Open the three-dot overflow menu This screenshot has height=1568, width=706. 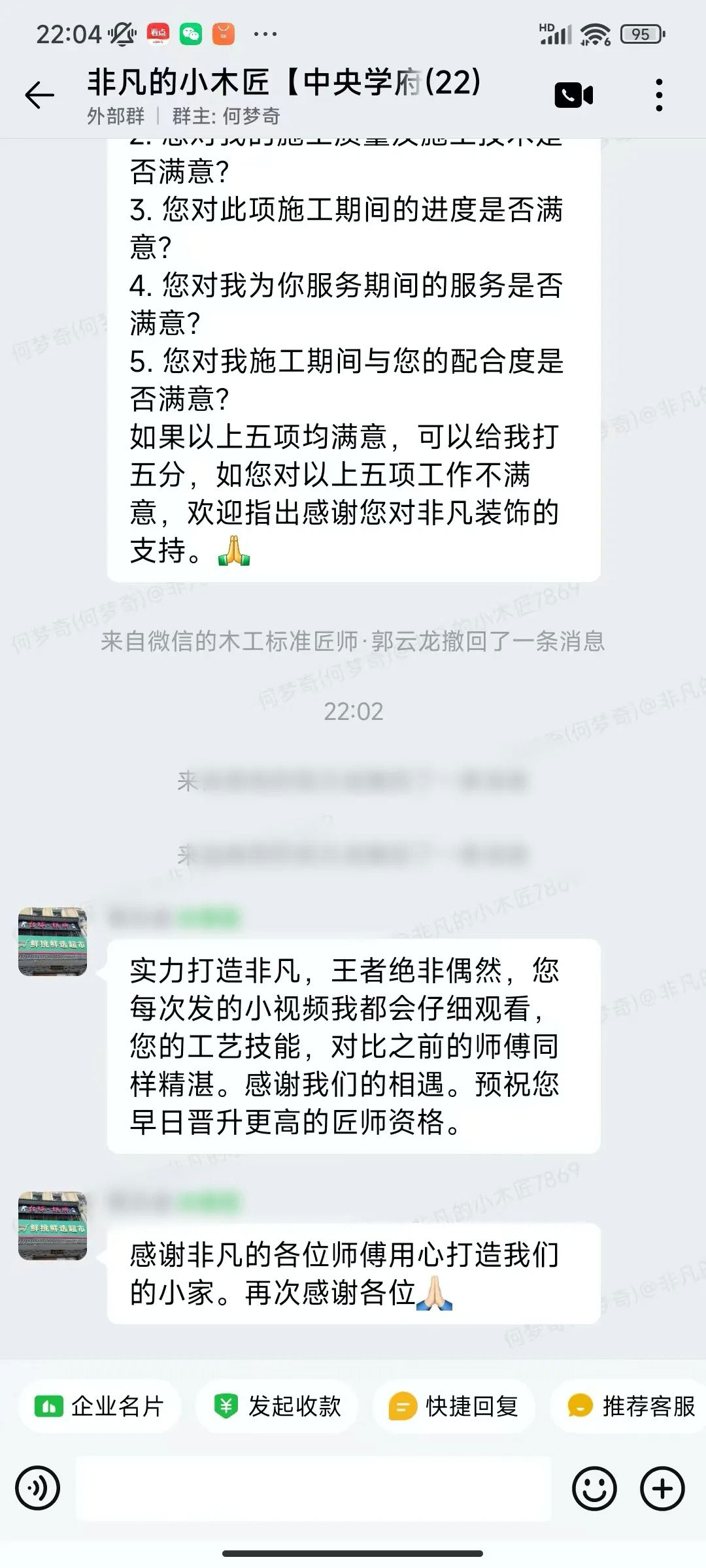[x=659, y=95]
